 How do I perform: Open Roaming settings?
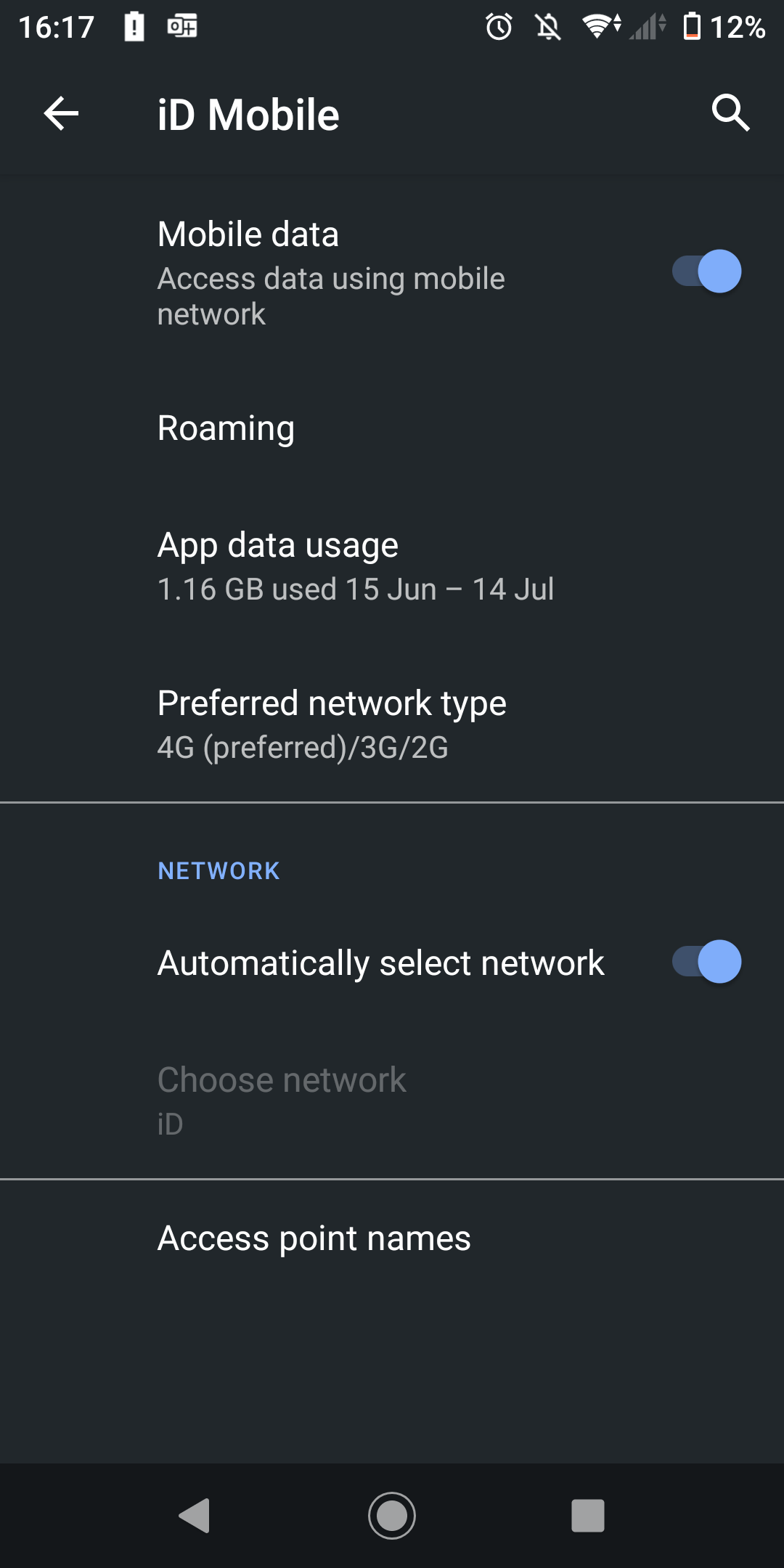click(x=392, y=428)
